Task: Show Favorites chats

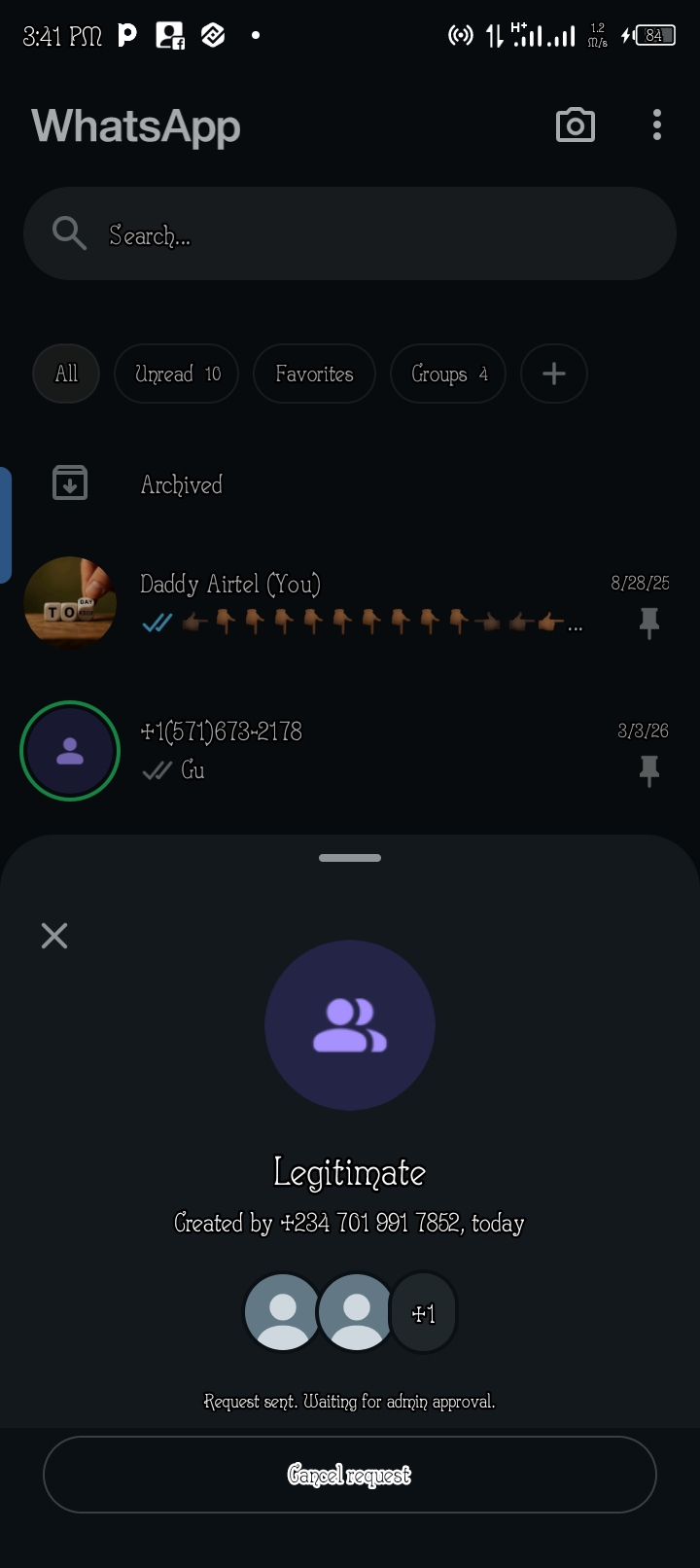Action: [314, 374]
